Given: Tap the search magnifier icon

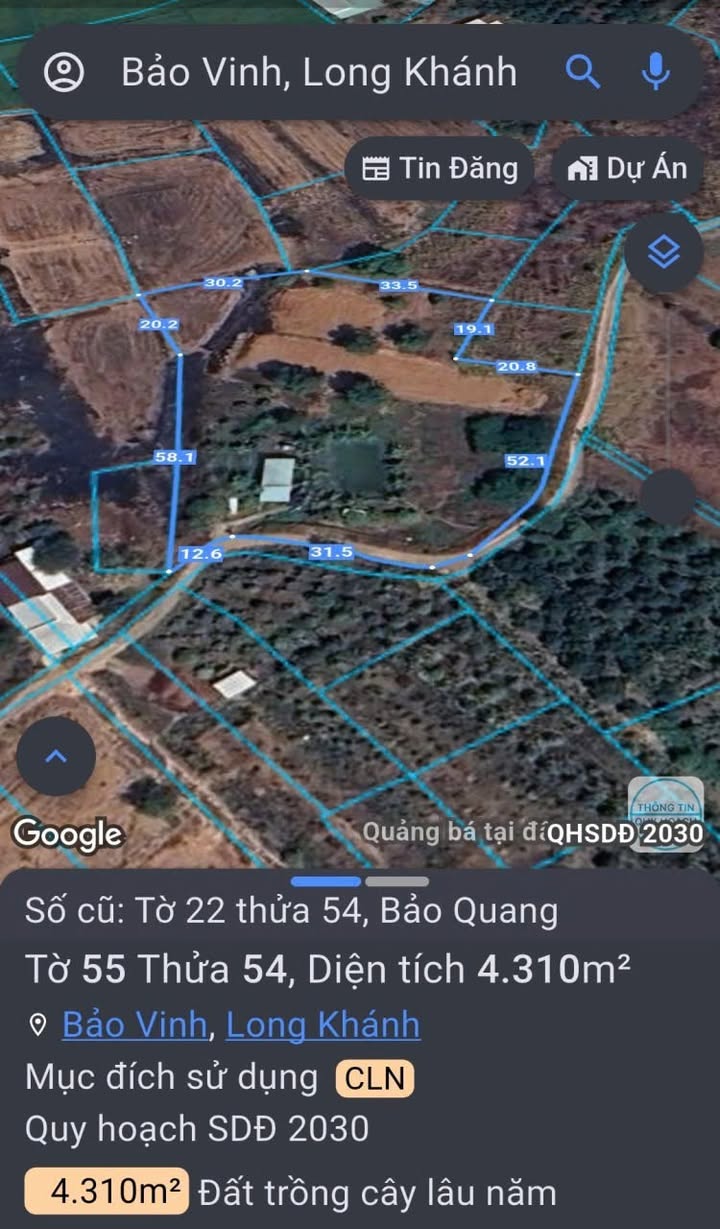Looking at the screenshot, I should (582, 72).
